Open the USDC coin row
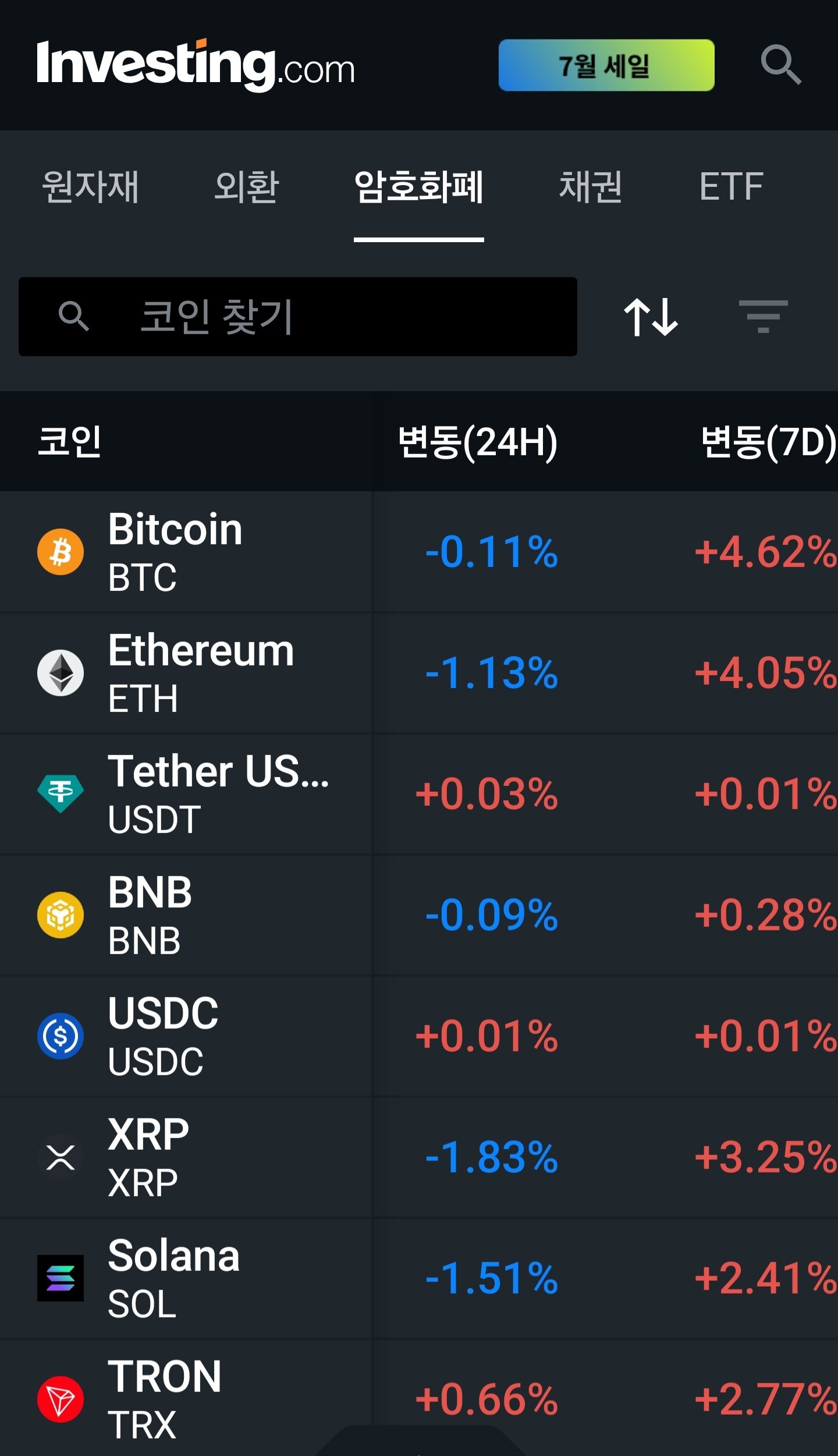 419,1036
